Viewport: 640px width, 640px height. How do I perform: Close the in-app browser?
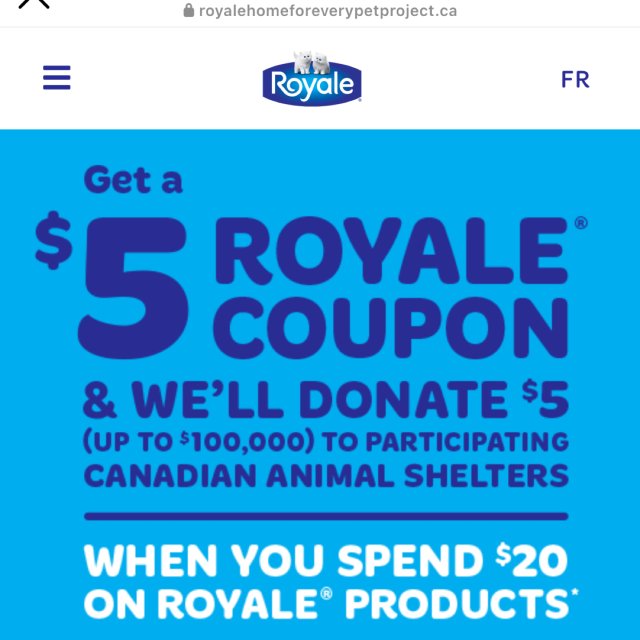34,5
